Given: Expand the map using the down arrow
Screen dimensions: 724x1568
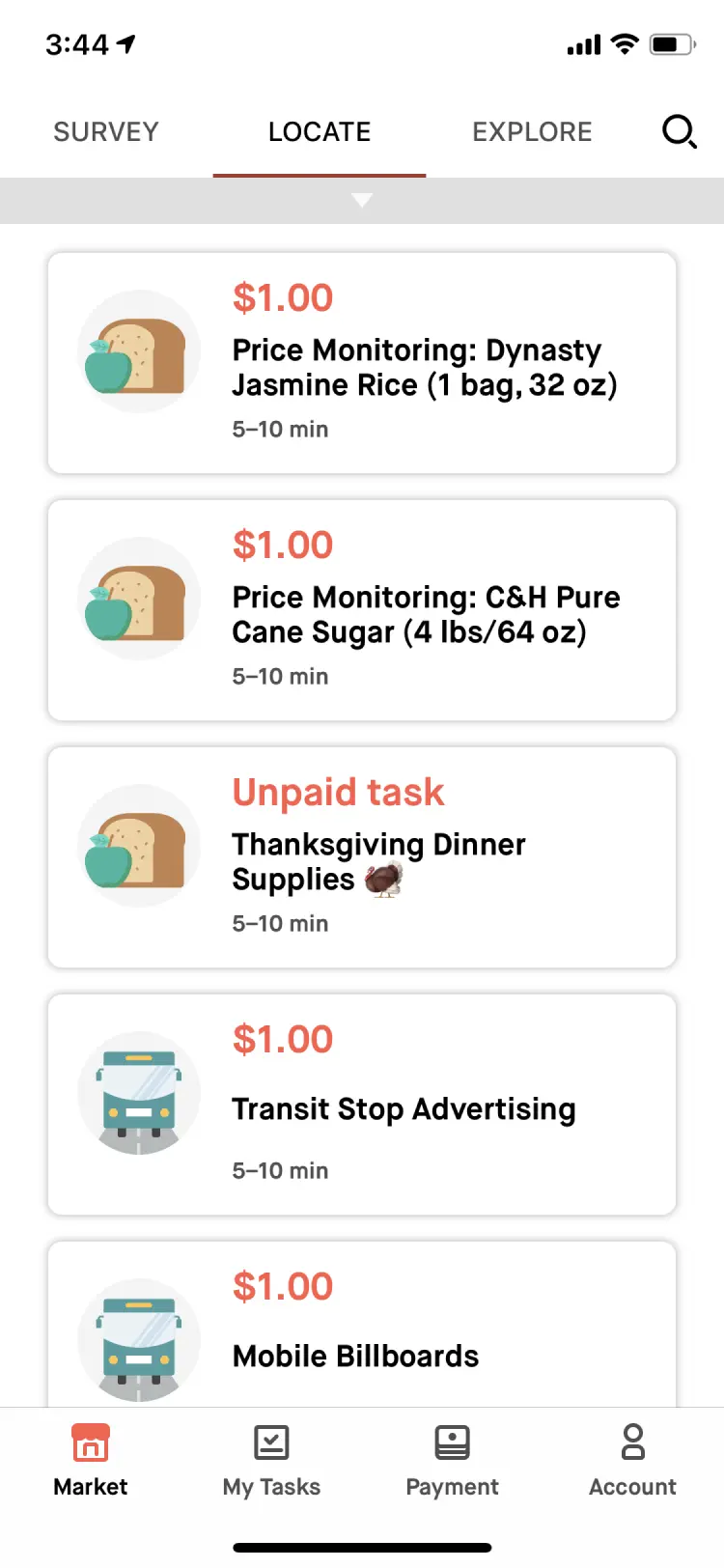Looking at the screenshot, I should click(x=362, y=201).
